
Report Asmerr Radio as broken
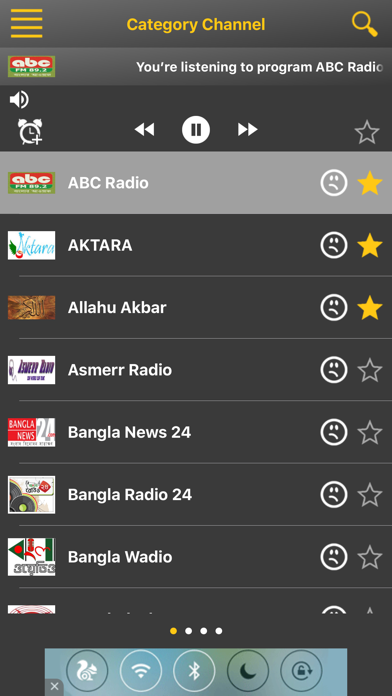(x=334, y=370)
